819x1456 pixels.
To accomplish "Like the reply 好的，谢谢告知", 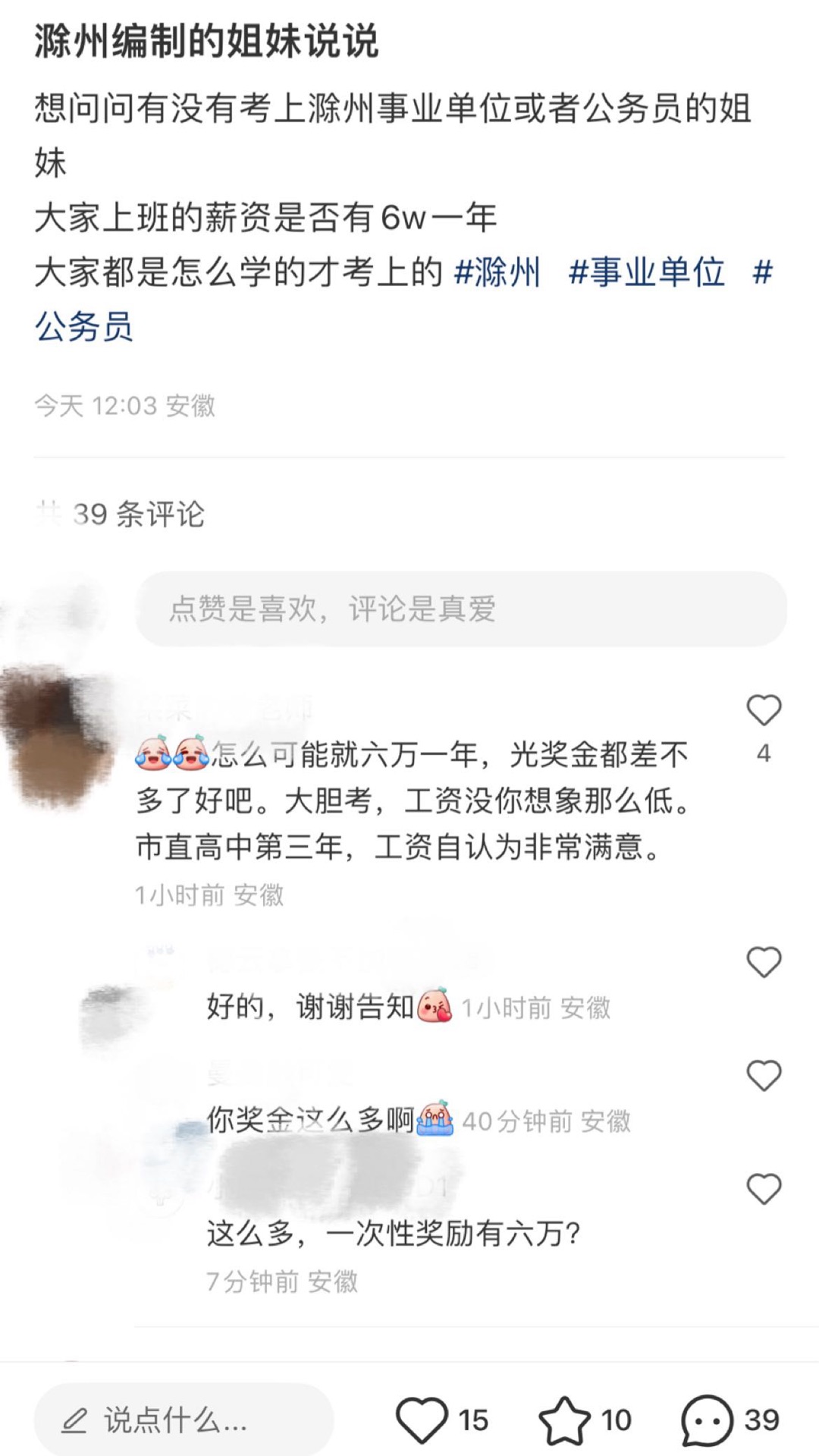I will (764, 962).
